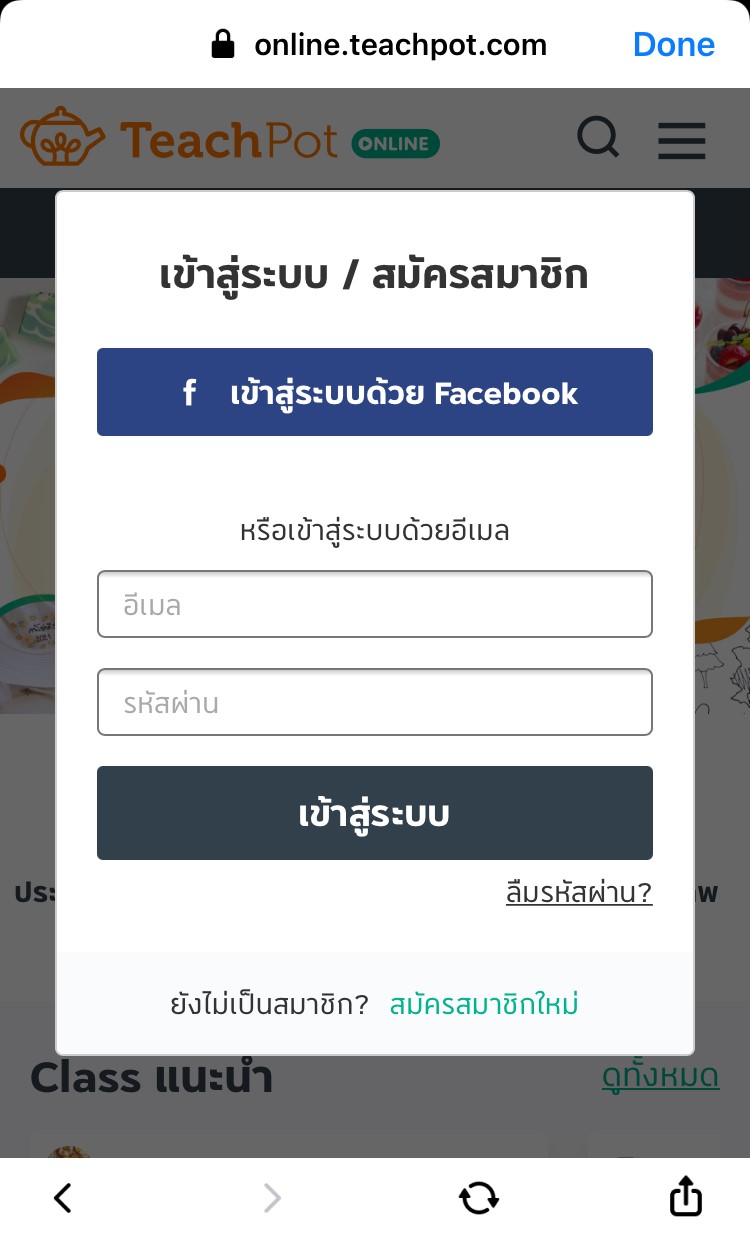Open the browser share sheet
The image size is (750, 1254).
pyautogui.click(x=685, y=1195)
